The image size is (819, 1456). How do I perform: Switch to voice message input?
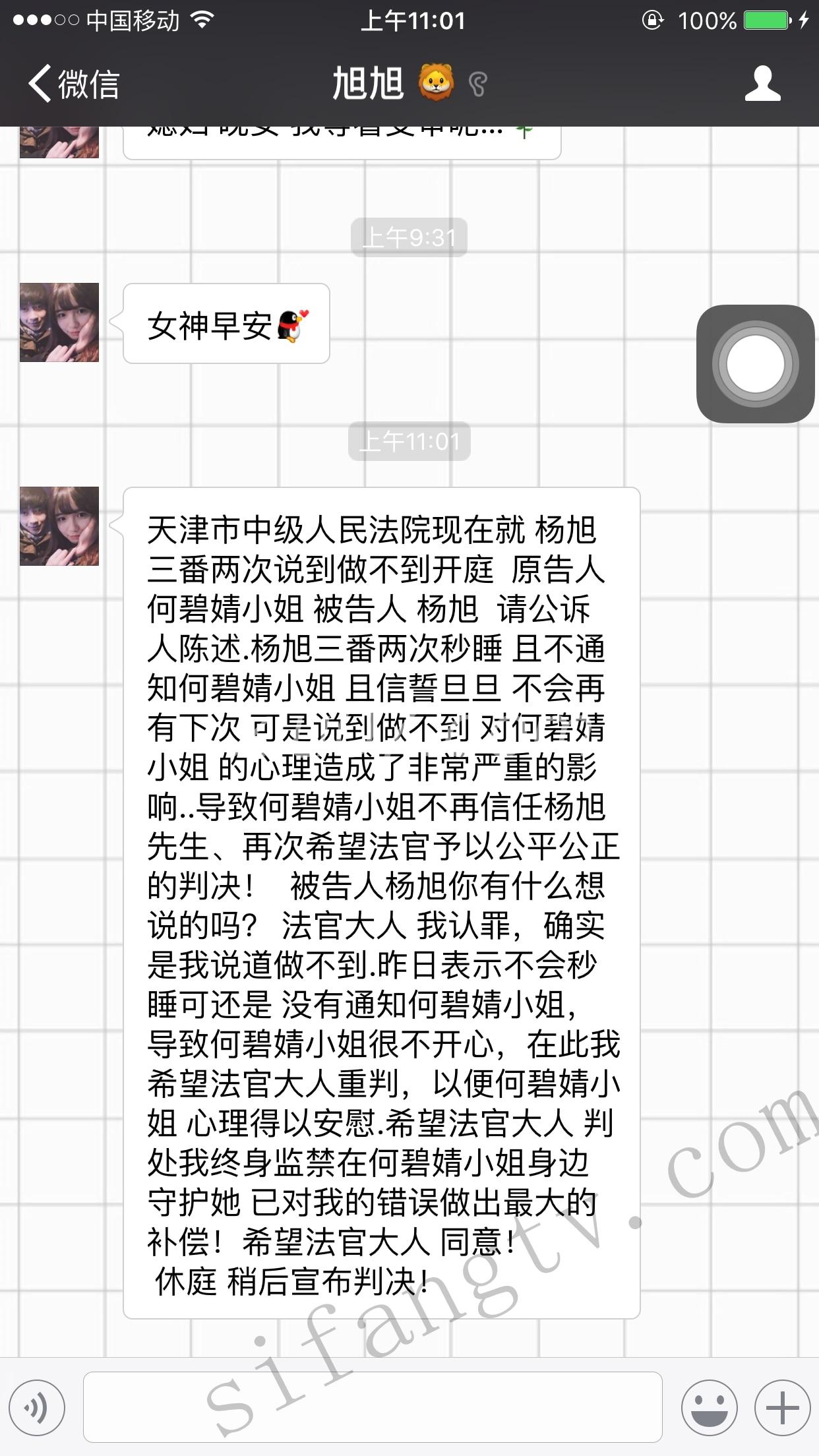37,1408
